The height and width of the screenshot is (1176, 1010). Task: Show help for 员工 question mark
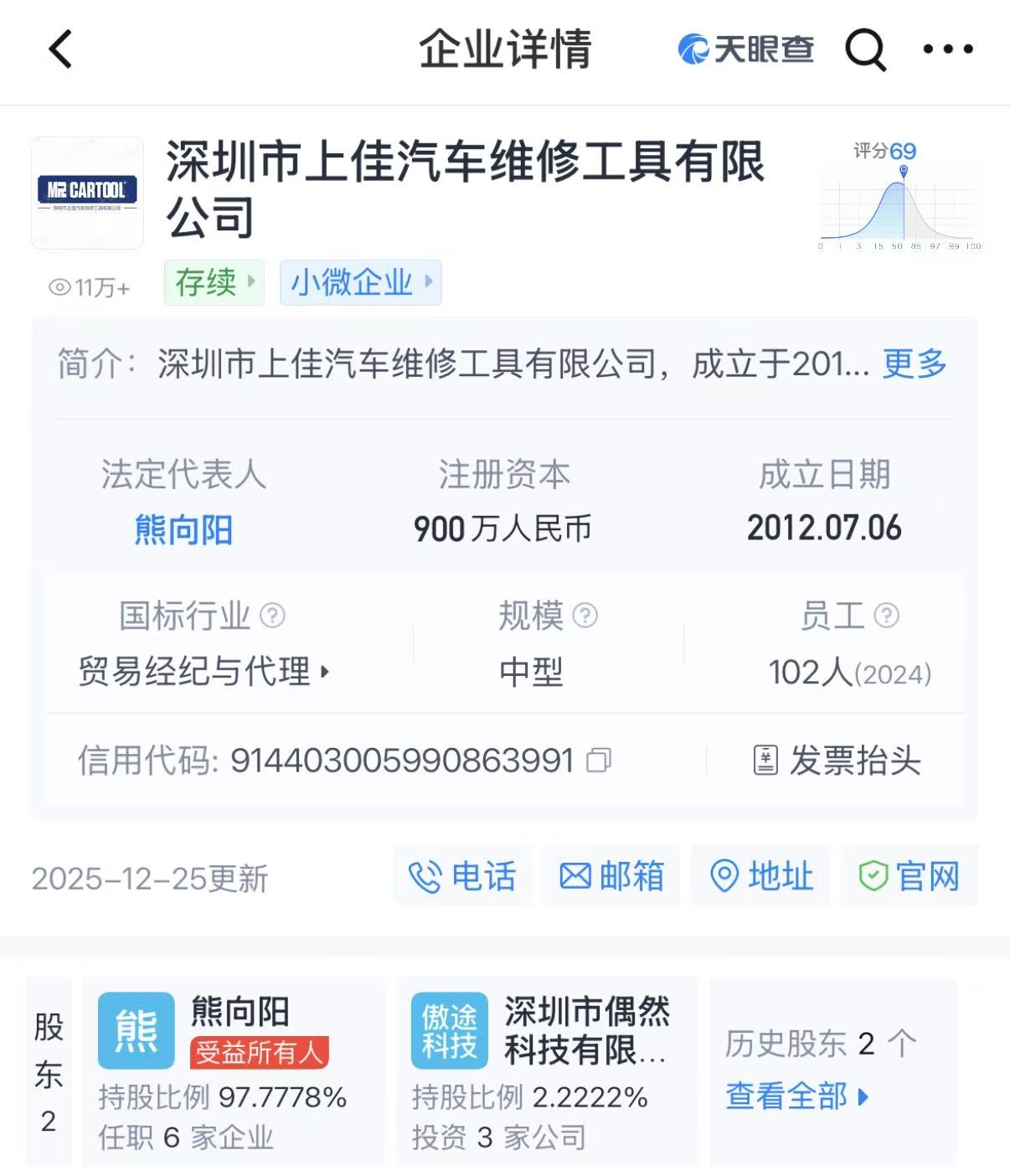tap(886, 616)
